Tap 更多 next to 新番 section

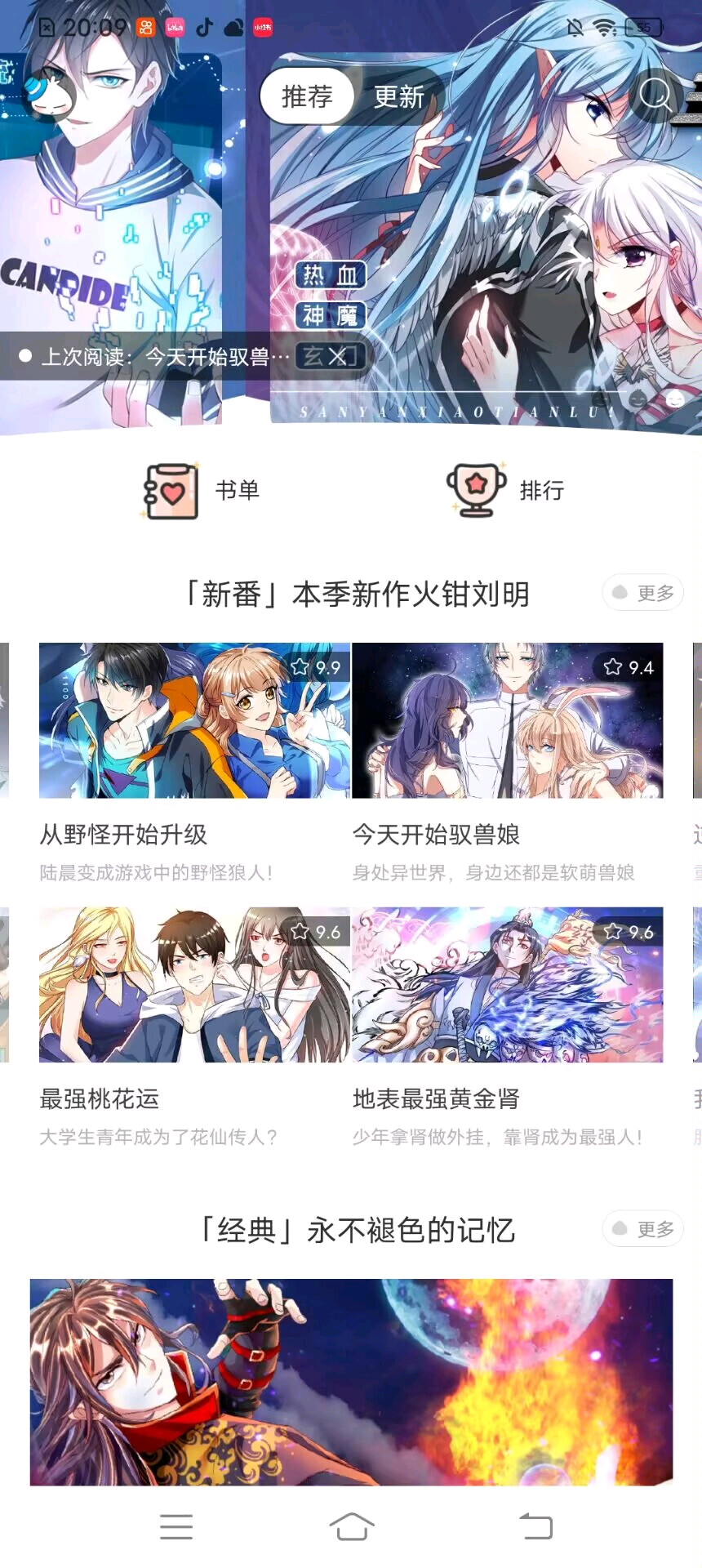(x=643, y=593)
